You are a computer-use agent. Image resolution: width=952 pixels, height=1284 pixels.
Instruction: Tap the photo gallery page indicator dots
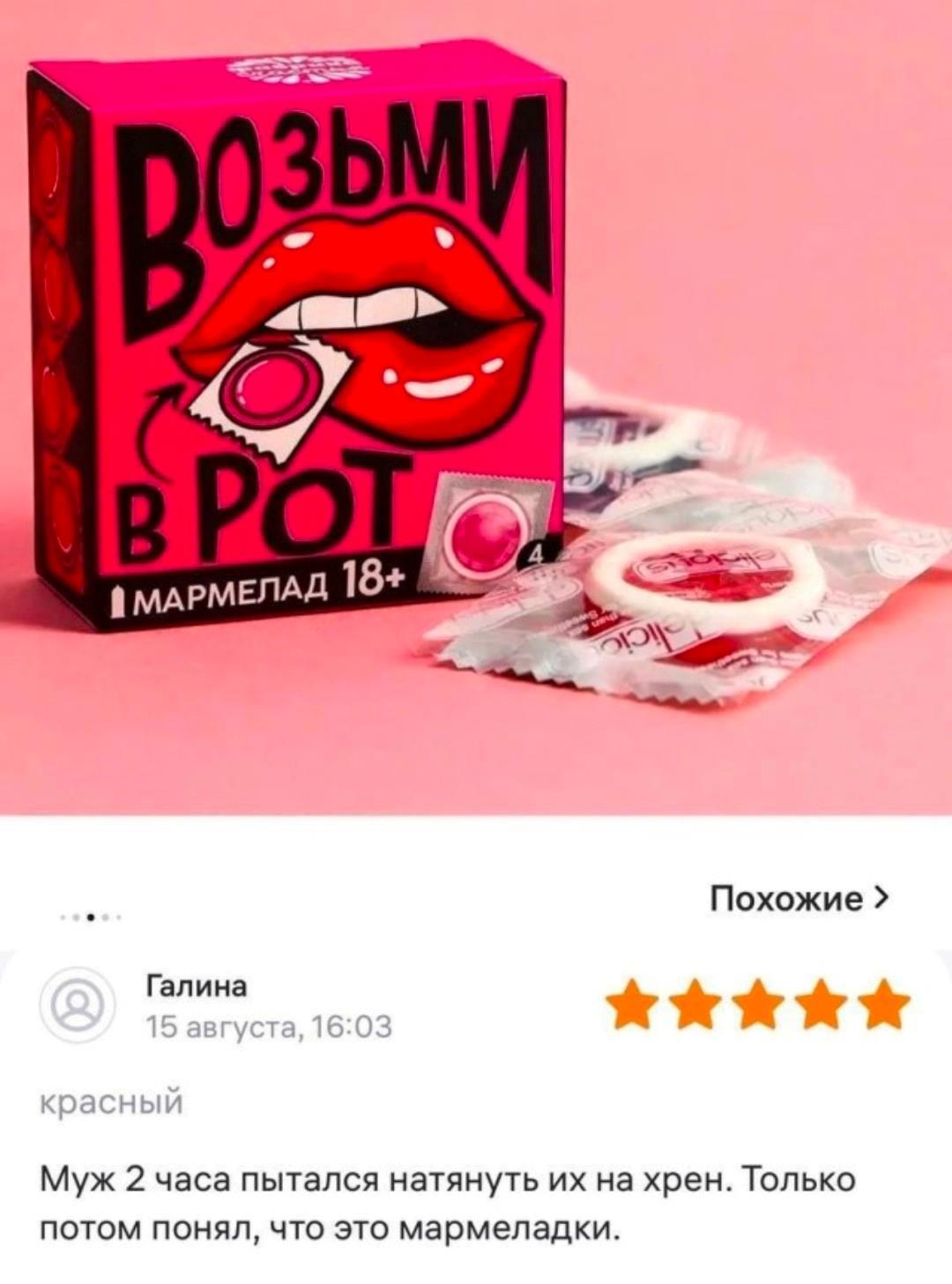[92, 917]
